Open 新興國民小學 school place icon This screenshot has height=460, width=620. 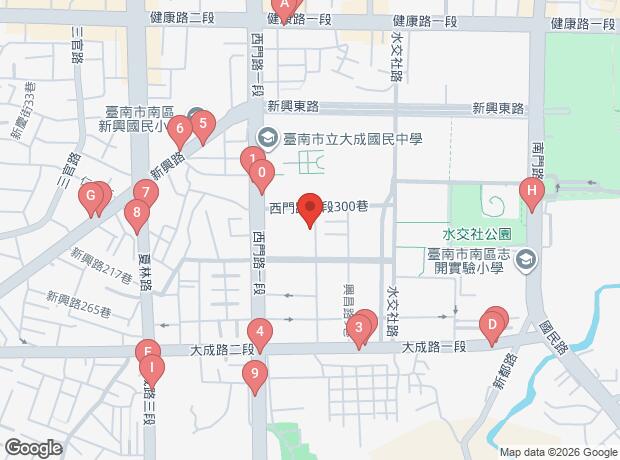pyautogui.click(x=195, y=115)
